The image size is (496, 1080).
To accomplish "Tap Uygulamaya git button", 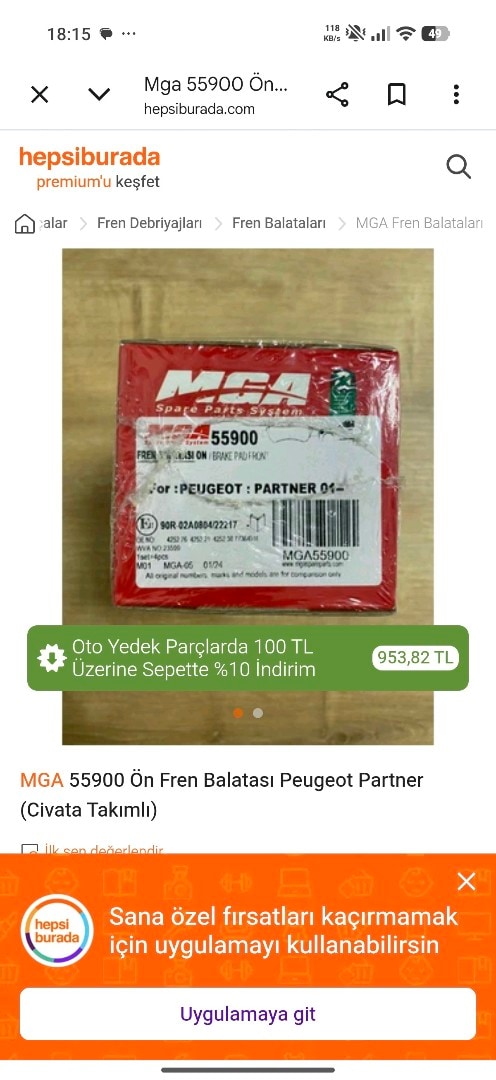I will tap(248, 1014).
